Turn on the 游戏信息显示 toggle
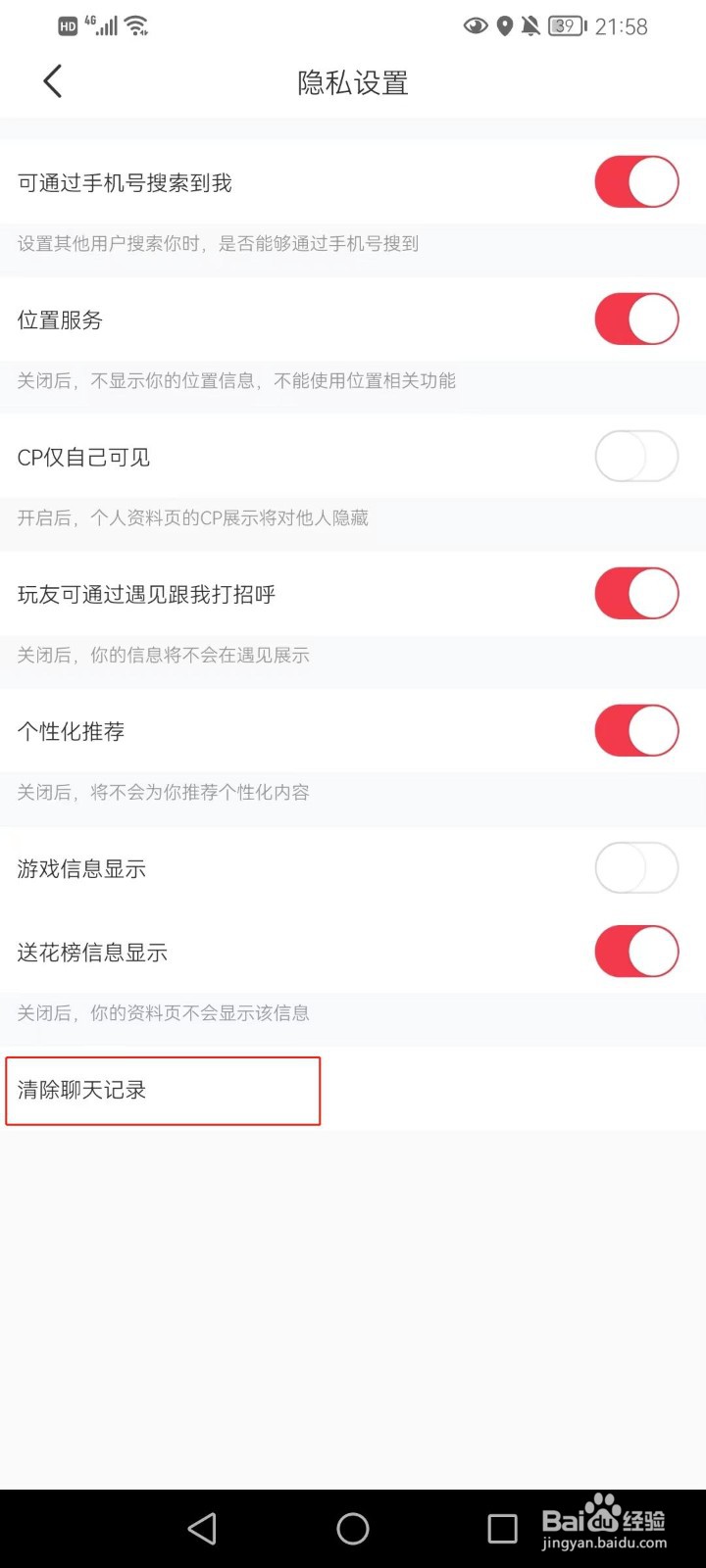This screenshot has height=1568, width=706. tap(635, 868)
